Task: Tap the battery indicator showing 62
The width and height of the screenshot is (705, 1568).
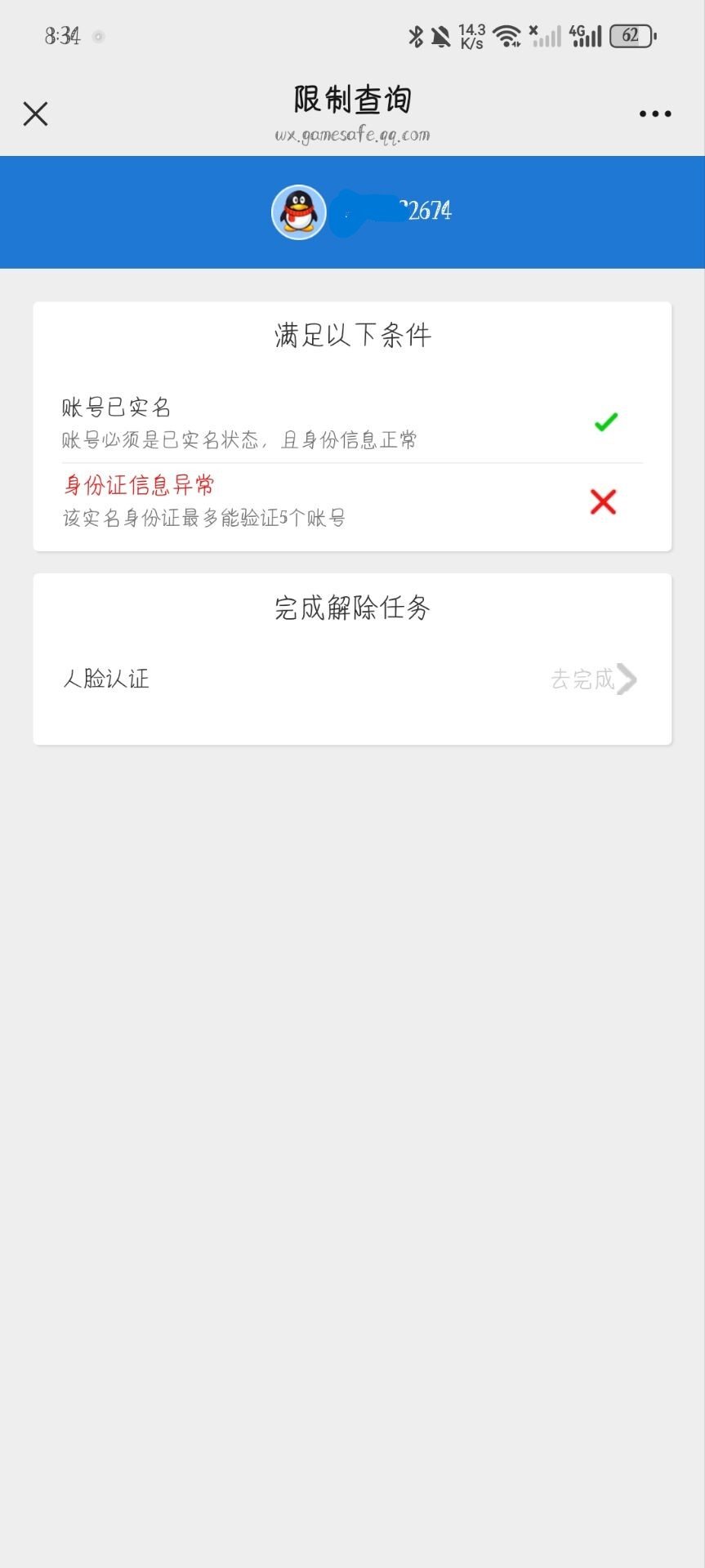Action: point(629,34)
